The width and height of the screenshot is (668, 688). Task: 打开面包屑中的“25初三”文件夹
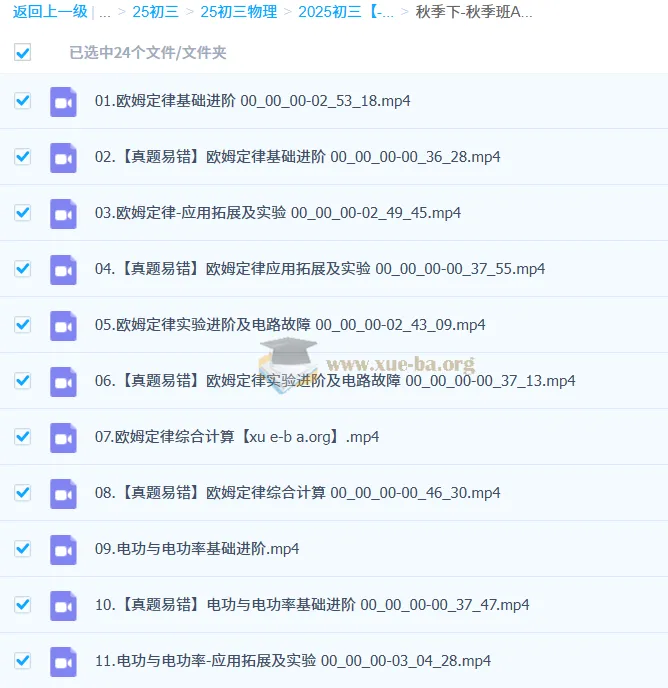click(x=157, y=12)
